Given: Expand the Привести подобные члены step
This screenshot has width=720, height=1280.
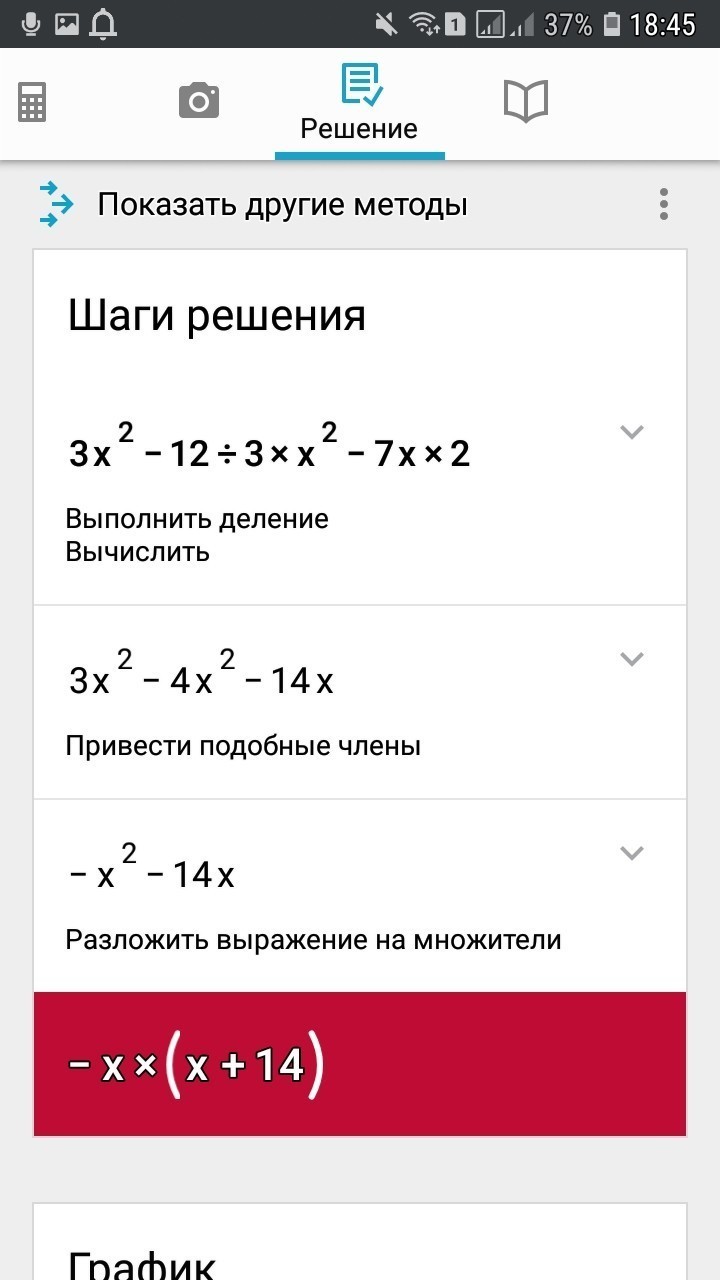Looking at the screenshot, I should [x=631, y=658].
